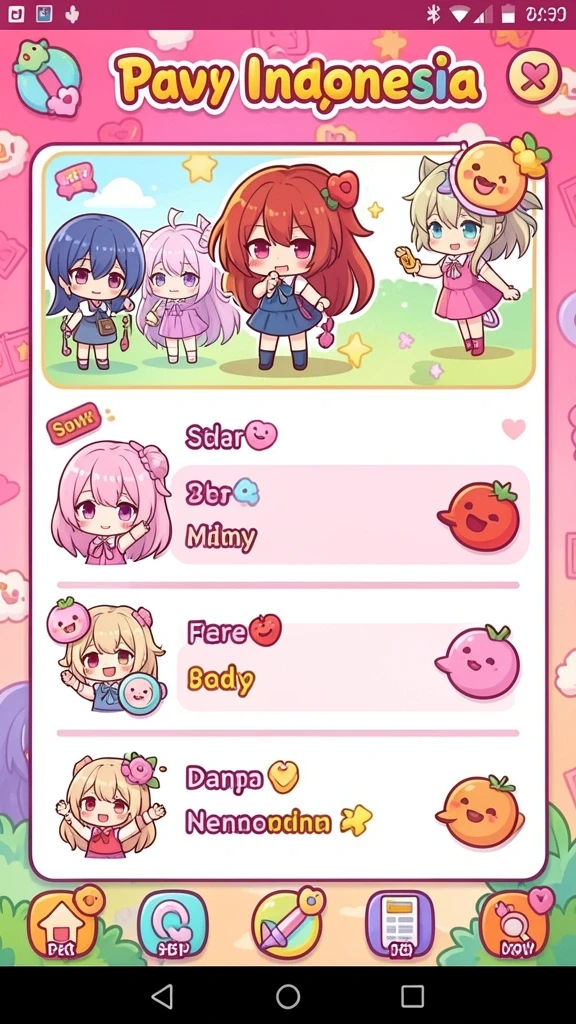Tap the system home button

click(288, 996)
